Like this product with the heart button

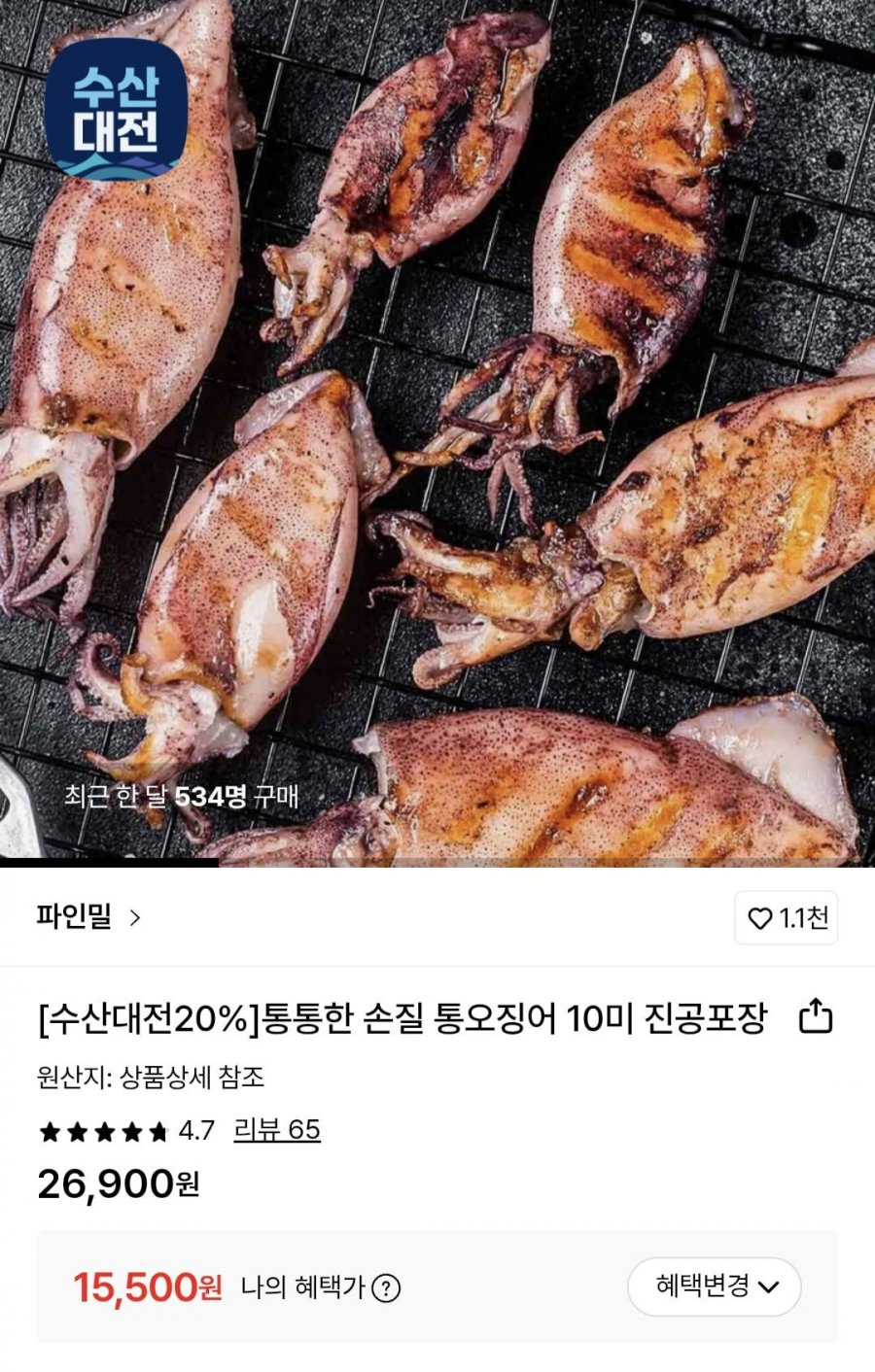[x=786, y=917]
